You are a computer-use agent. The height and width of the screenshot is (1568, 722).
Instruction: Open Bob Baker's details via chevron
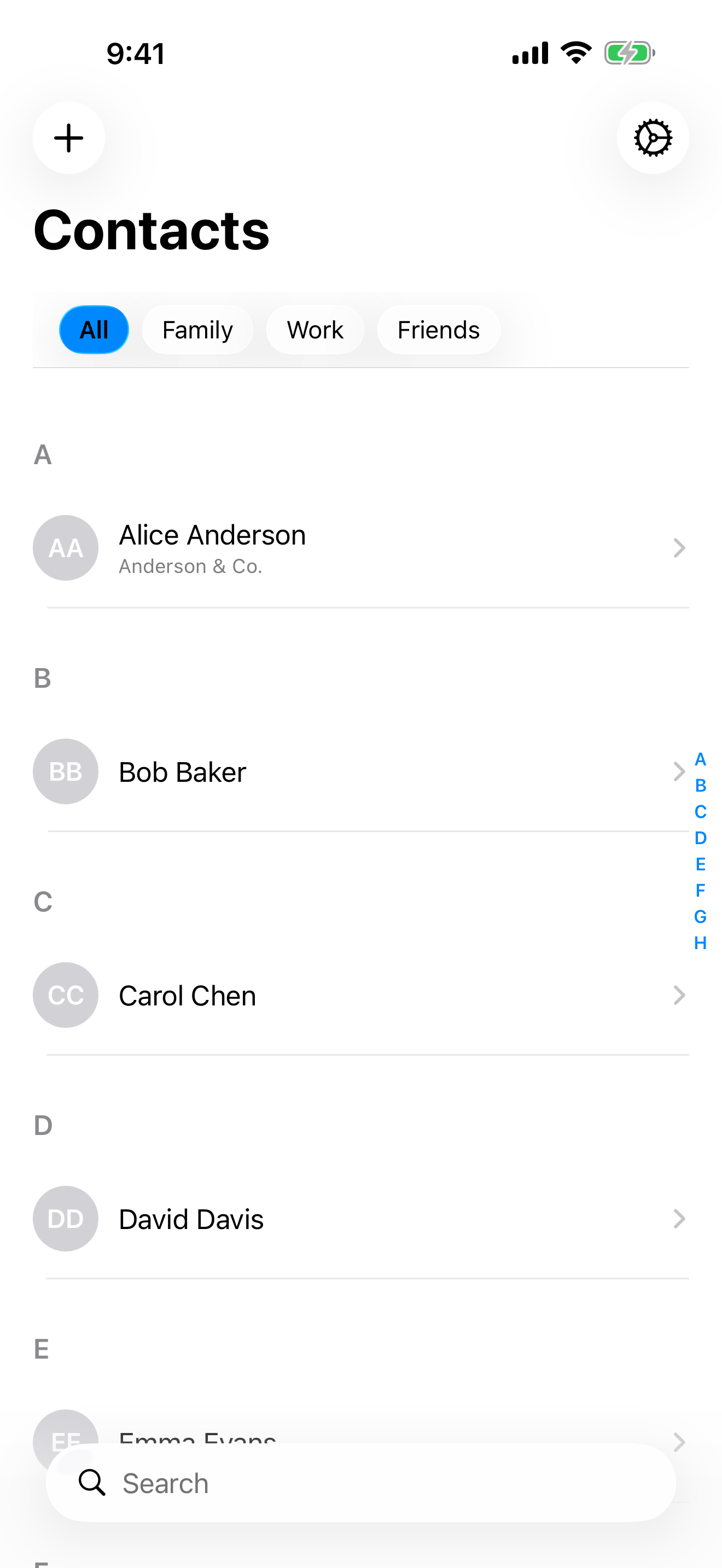(680, 771)
